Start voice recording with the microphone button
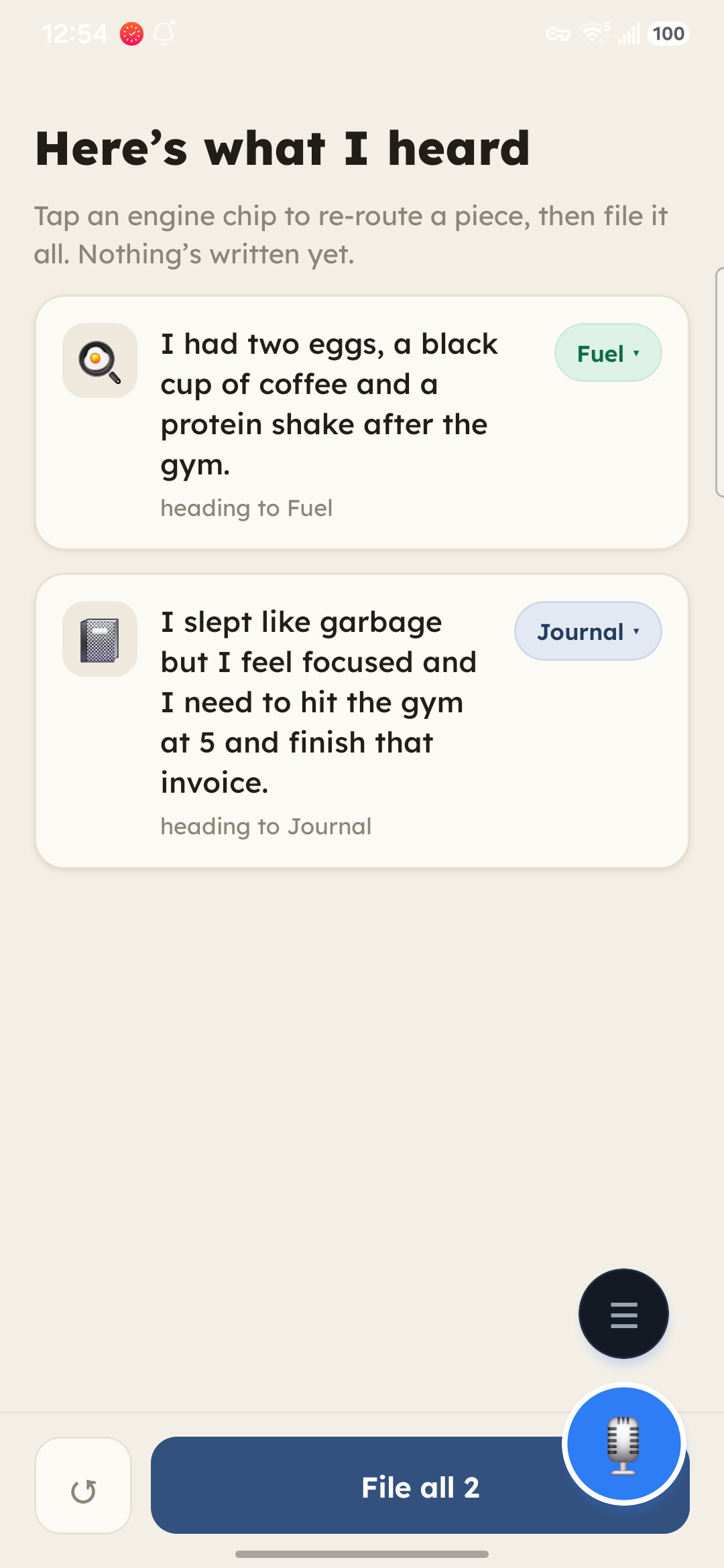The width and height of the screenshot is (724, 1568). pos(623,1444)
